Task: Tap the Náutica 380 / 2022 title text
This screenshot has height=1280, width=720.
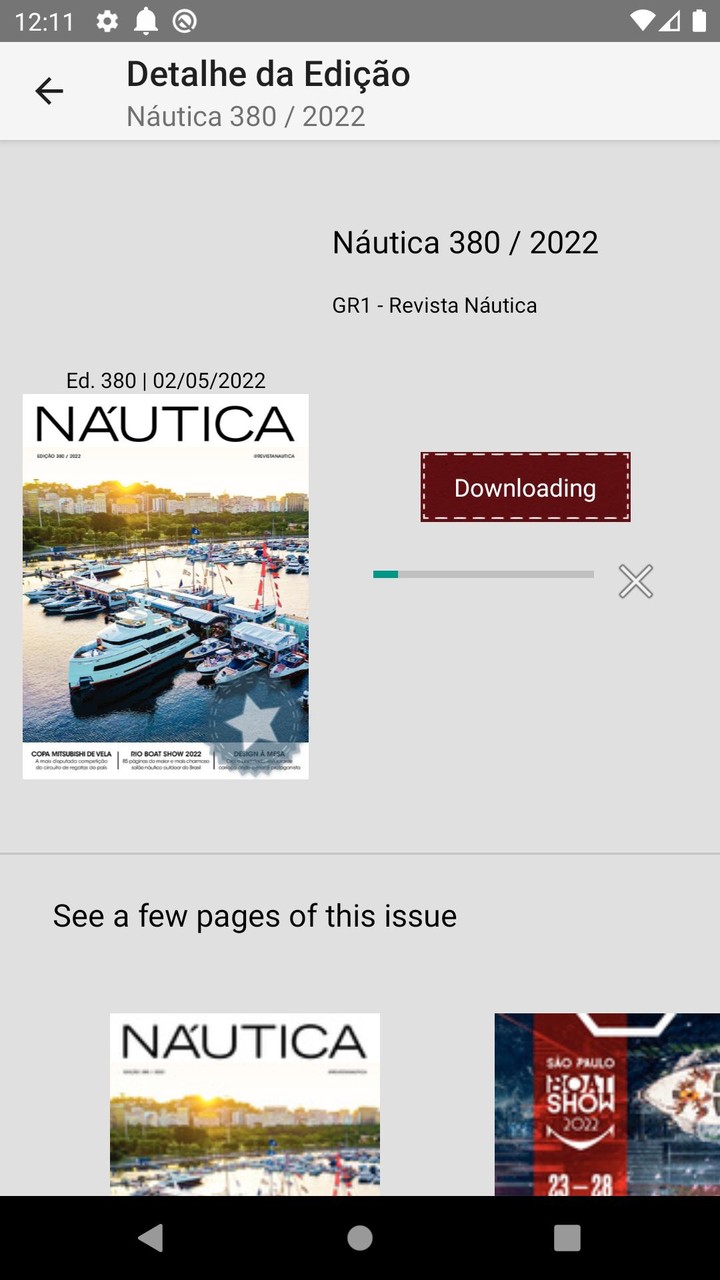Action: pyautogui.click(x=466, y=242)
